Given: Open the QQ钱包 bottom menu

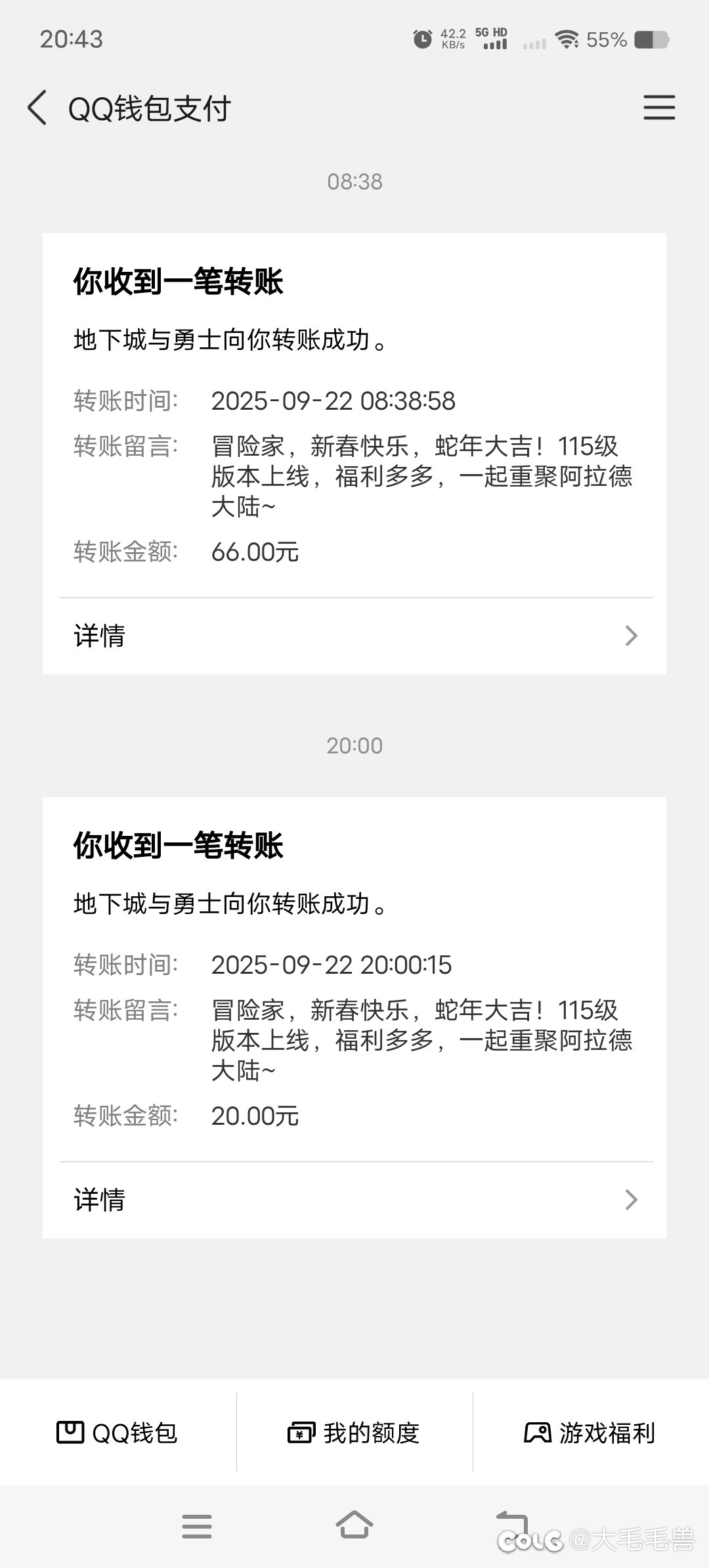Looking at the screenshot, I should click(x=118, y=1432).
